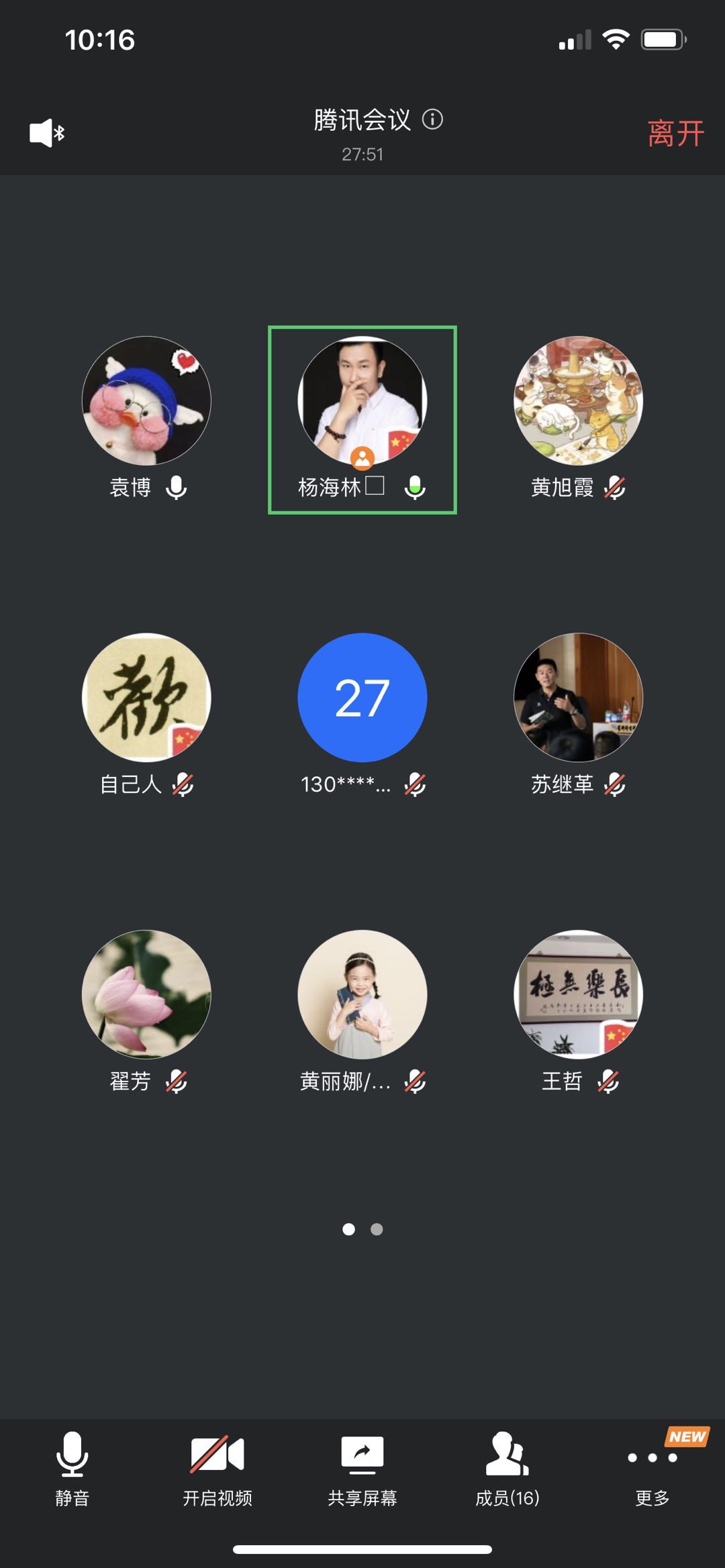Viewport: 725px width, 1568px height.
Task: Select the speaking participant 杨海林
Action: [362, 401]
